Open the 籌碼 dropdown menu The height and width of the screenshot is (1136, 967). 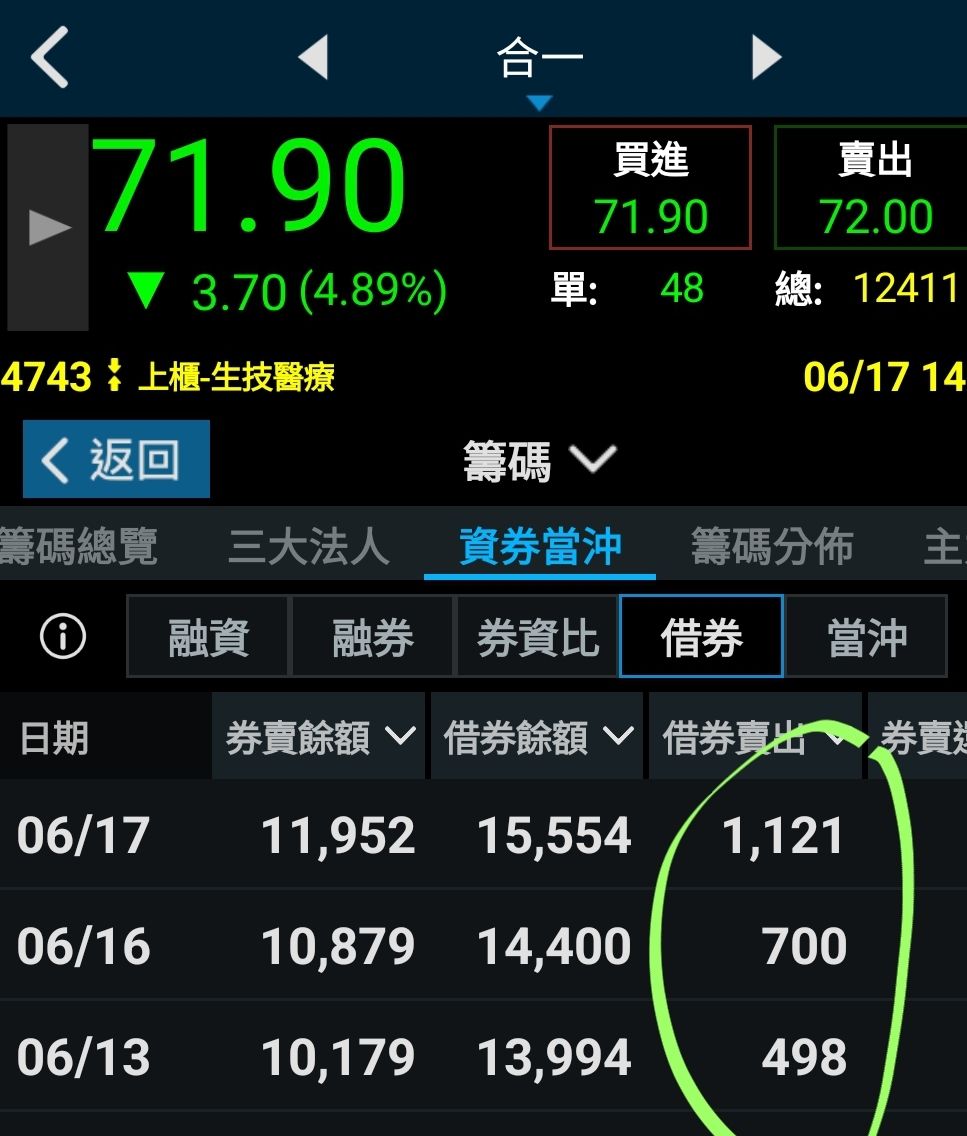click(540, 461)
